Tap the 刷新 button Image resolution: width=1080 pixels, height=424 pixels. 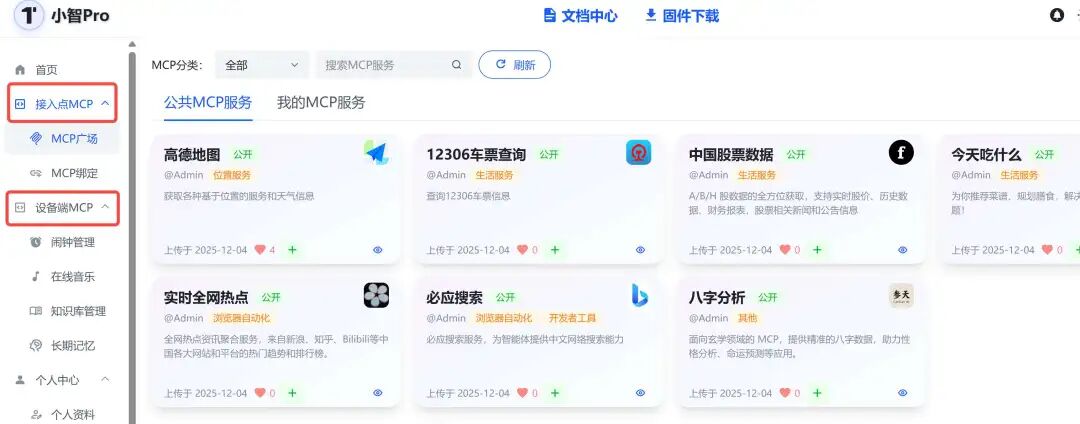point(515,65)
